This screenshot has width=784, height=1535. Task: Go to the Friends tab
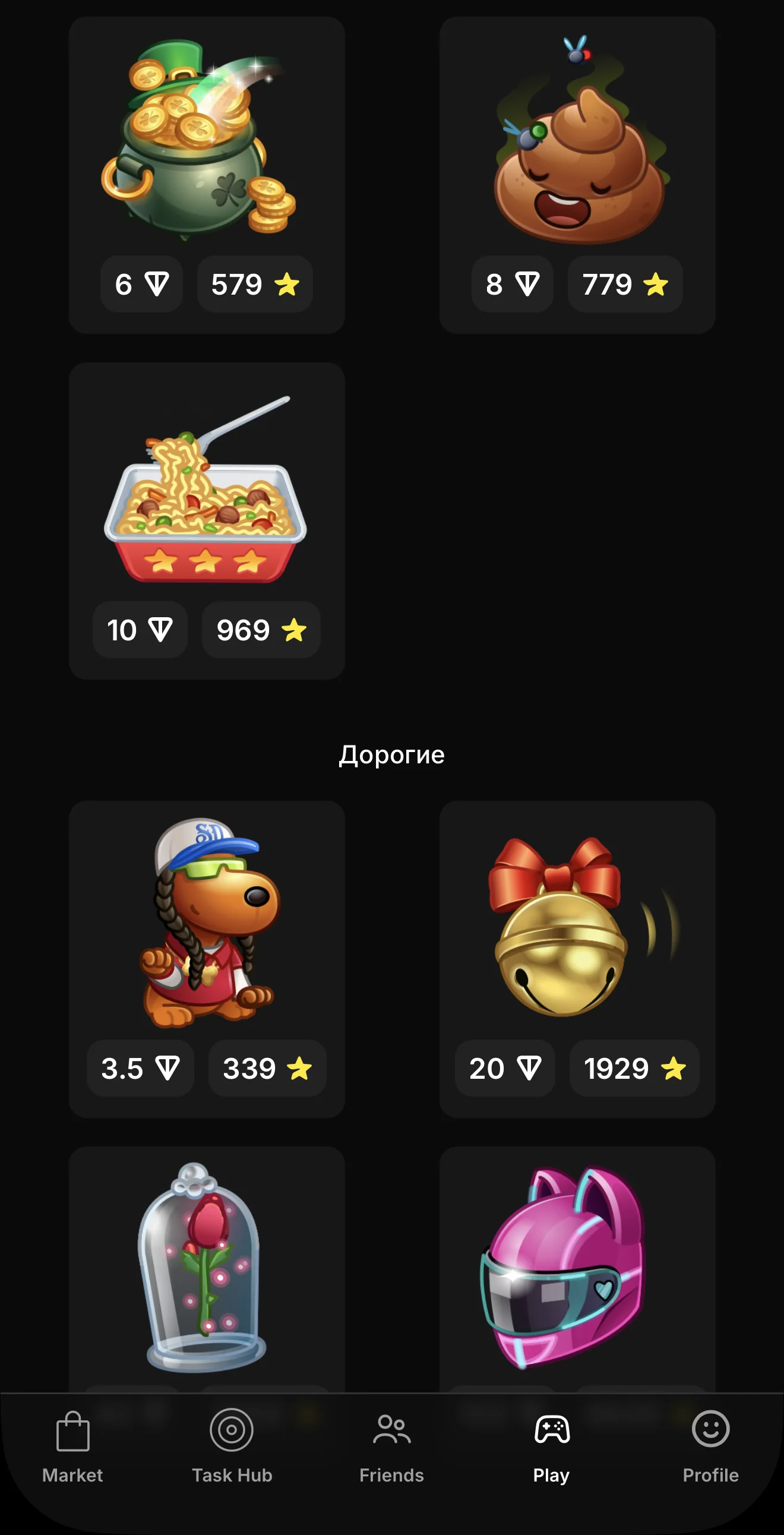coord(391,1447)
